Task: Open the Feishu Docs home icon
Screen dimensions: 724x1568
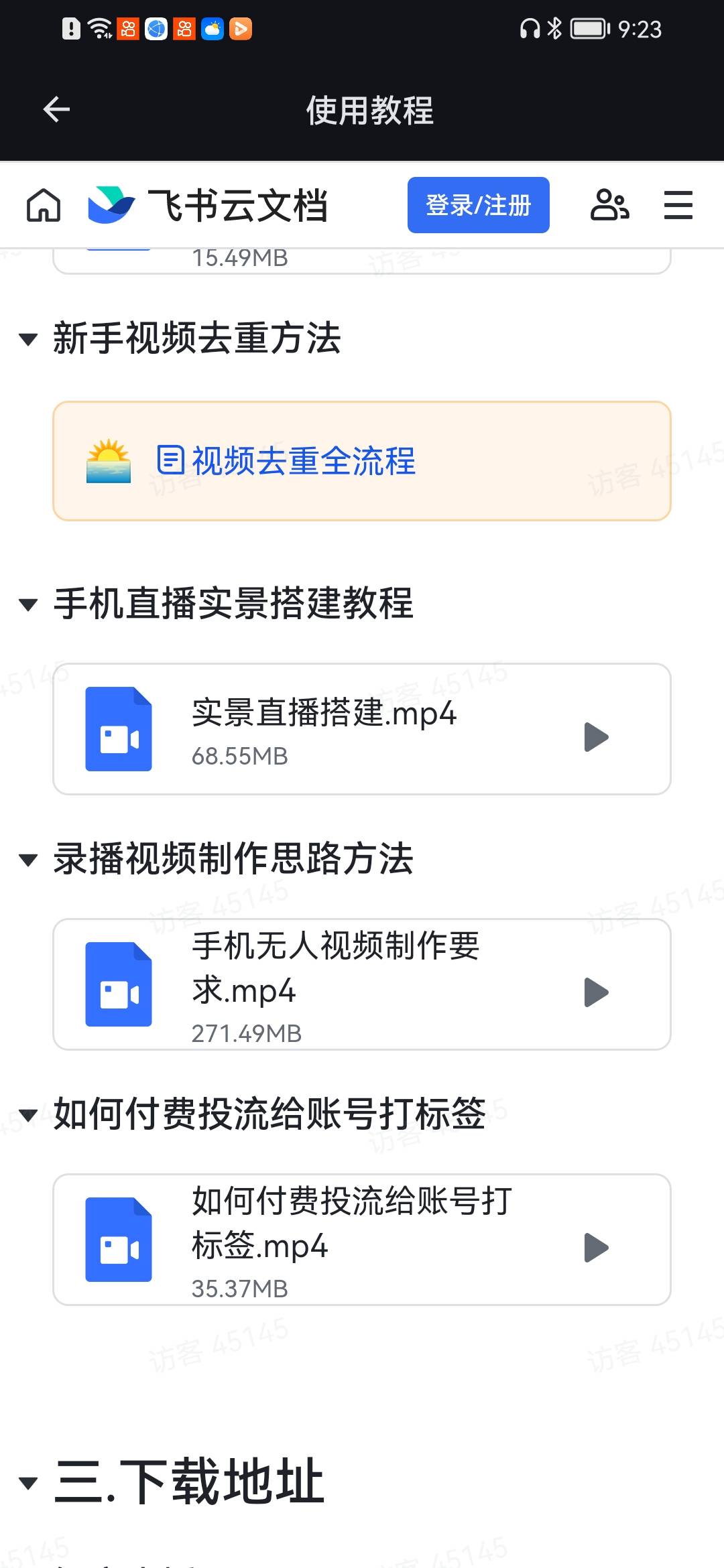Action: (44, 205)
